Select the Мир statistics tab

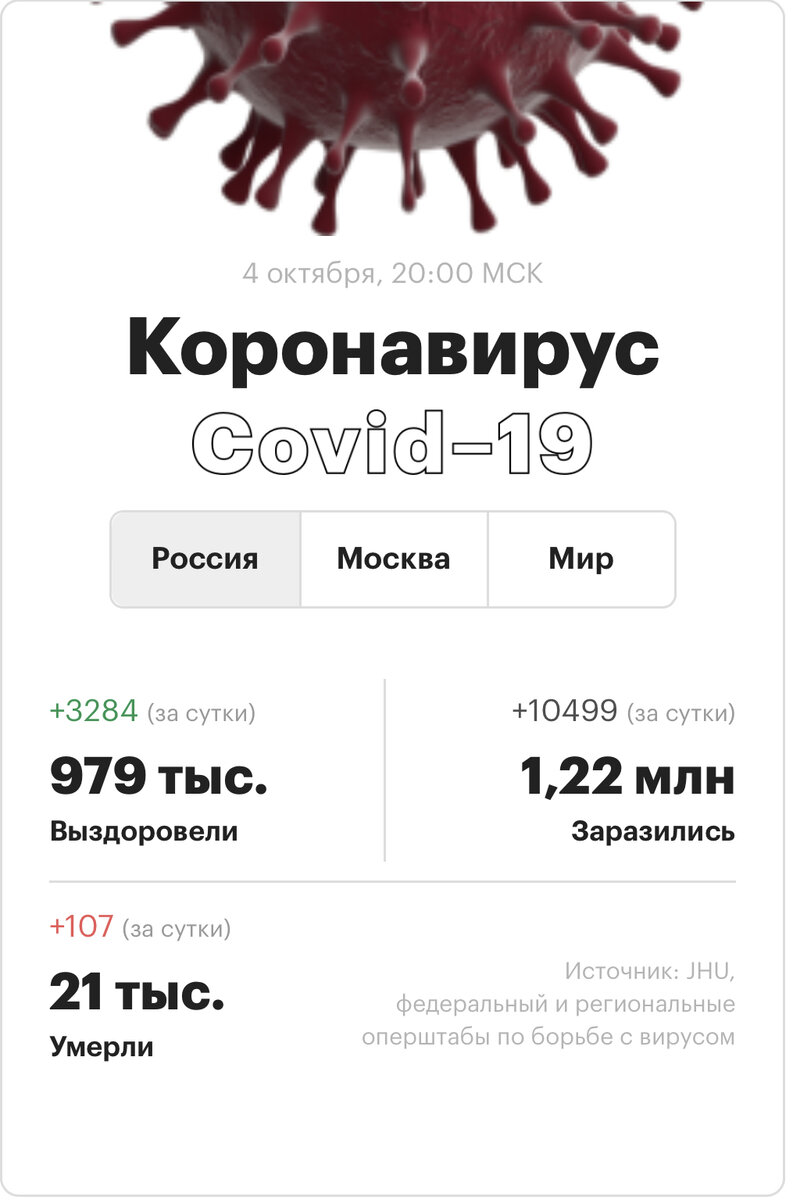581,559
